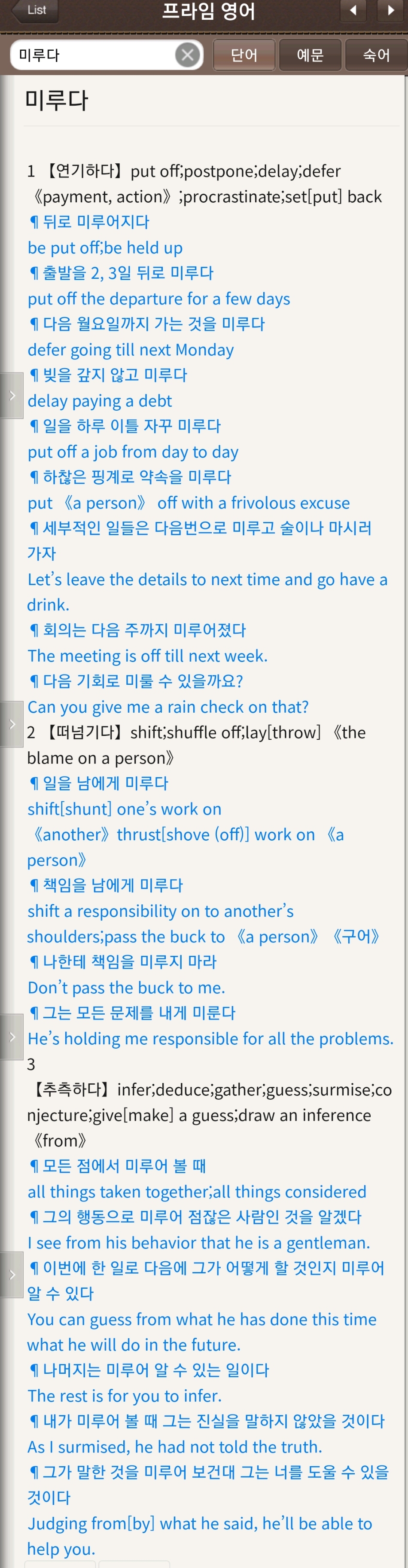Switch to the 예문 tab
Screen dimensions: 408x1568
tap(310, 55)
